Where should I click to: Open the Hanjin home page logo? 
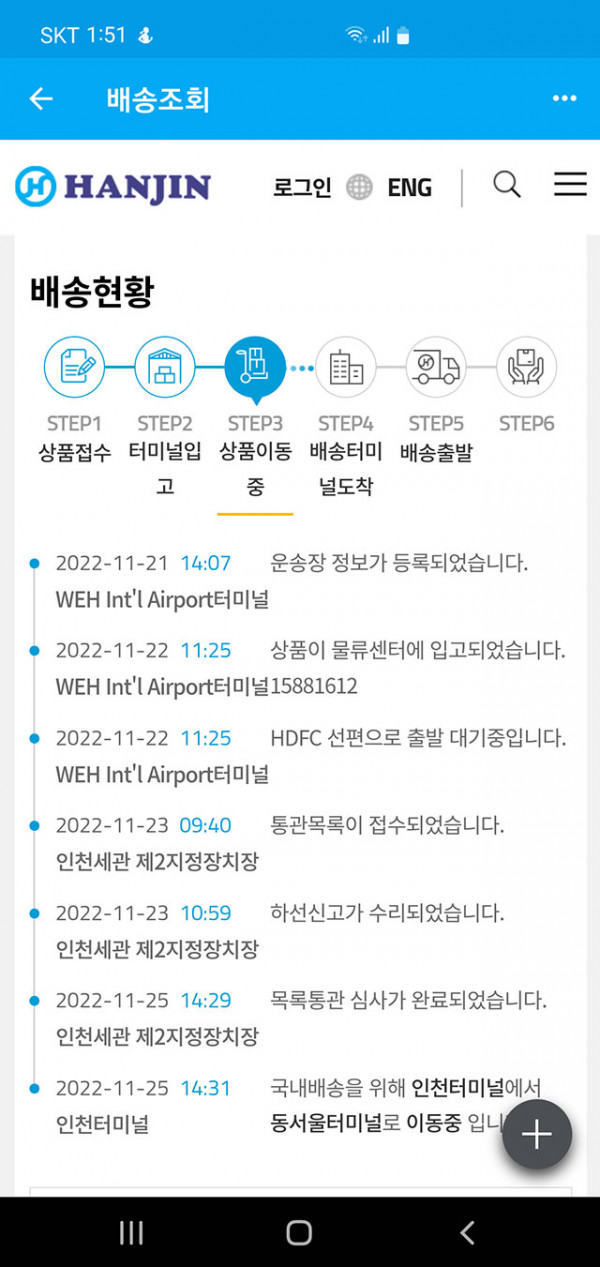tap(113, 187)
